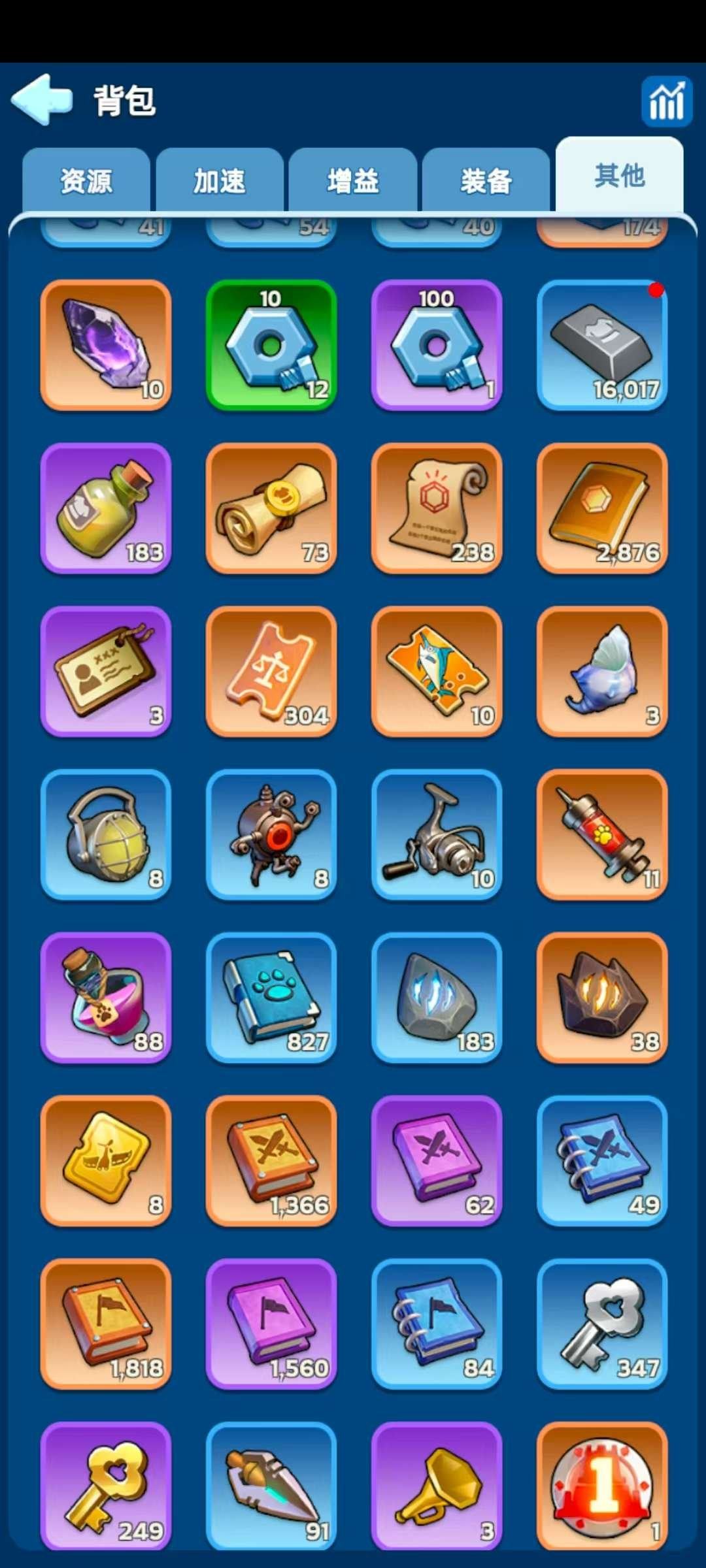
Task: Open the statistics chart icon
Action: [x=666, y=101]
